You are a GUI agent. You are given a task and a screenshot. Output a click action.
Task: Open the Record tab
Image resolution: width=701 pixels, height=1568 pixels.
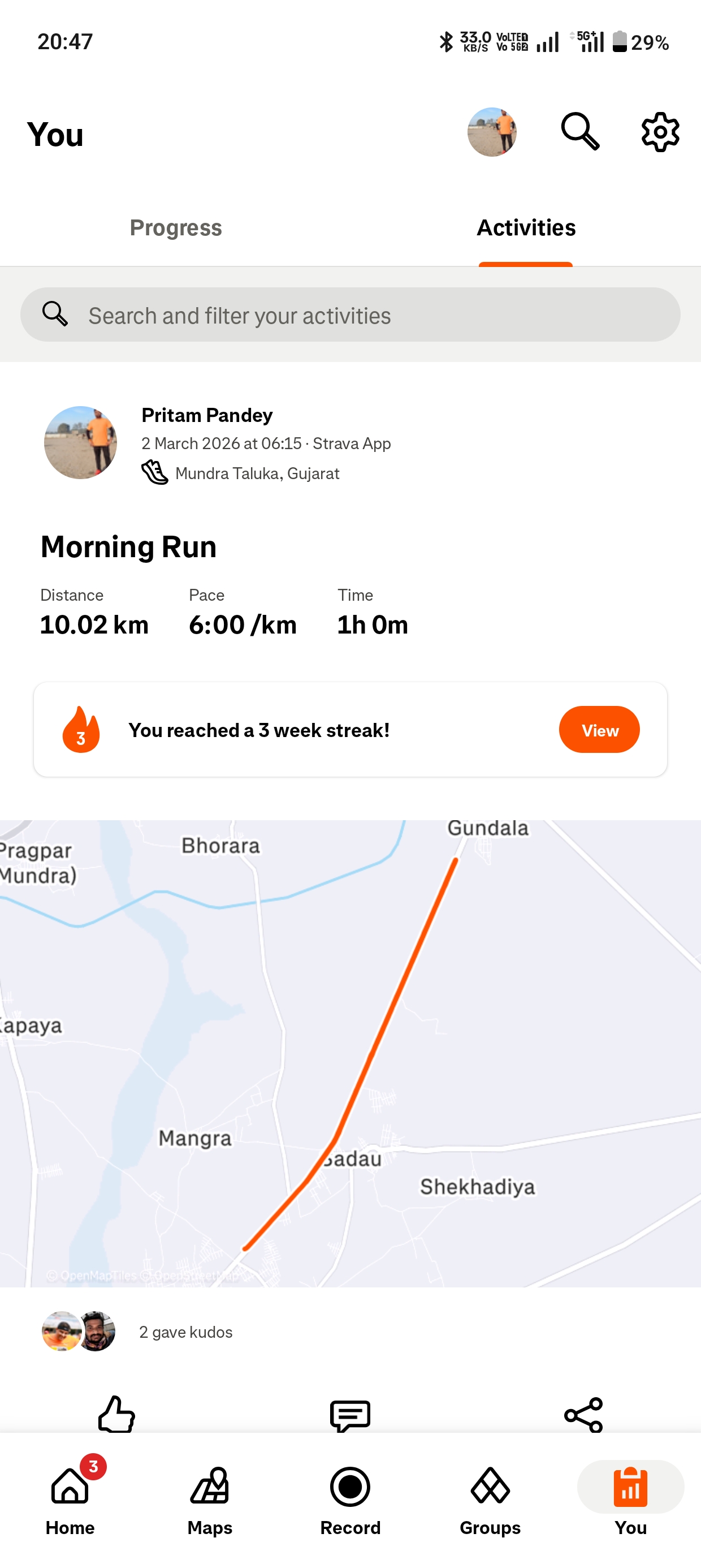350,1500
